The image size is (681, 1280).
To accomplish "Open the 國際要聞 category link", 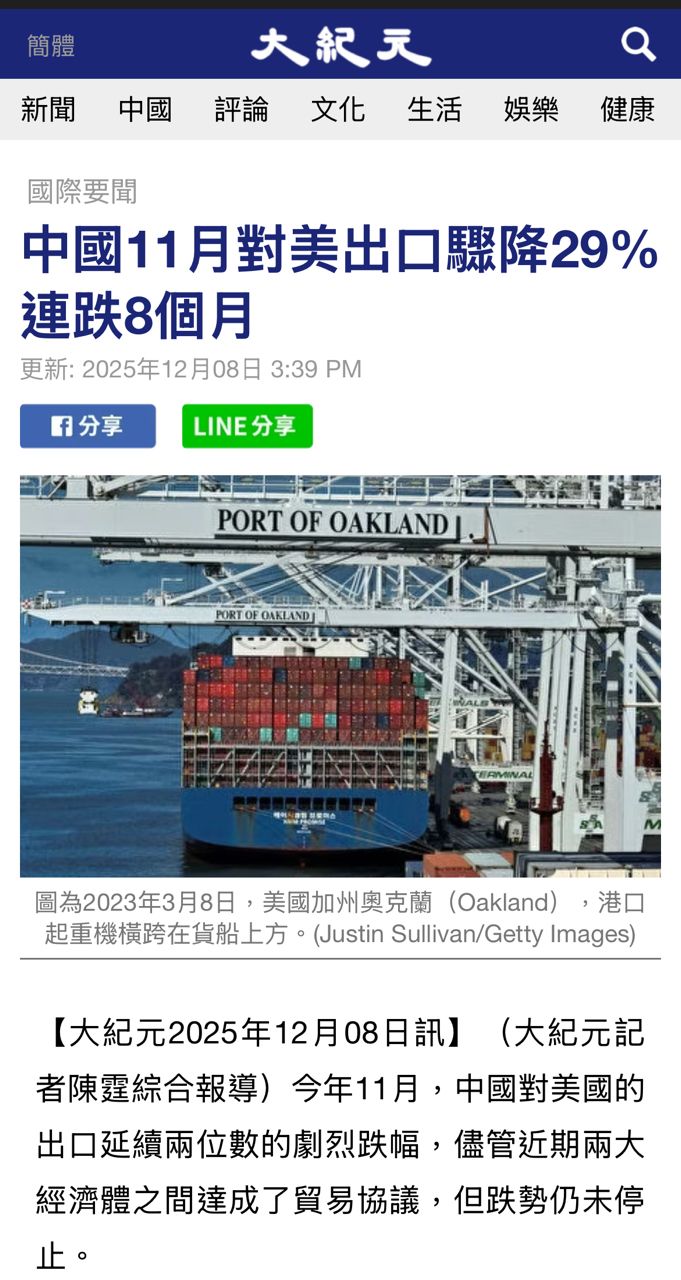I will (x=82, y=191).
